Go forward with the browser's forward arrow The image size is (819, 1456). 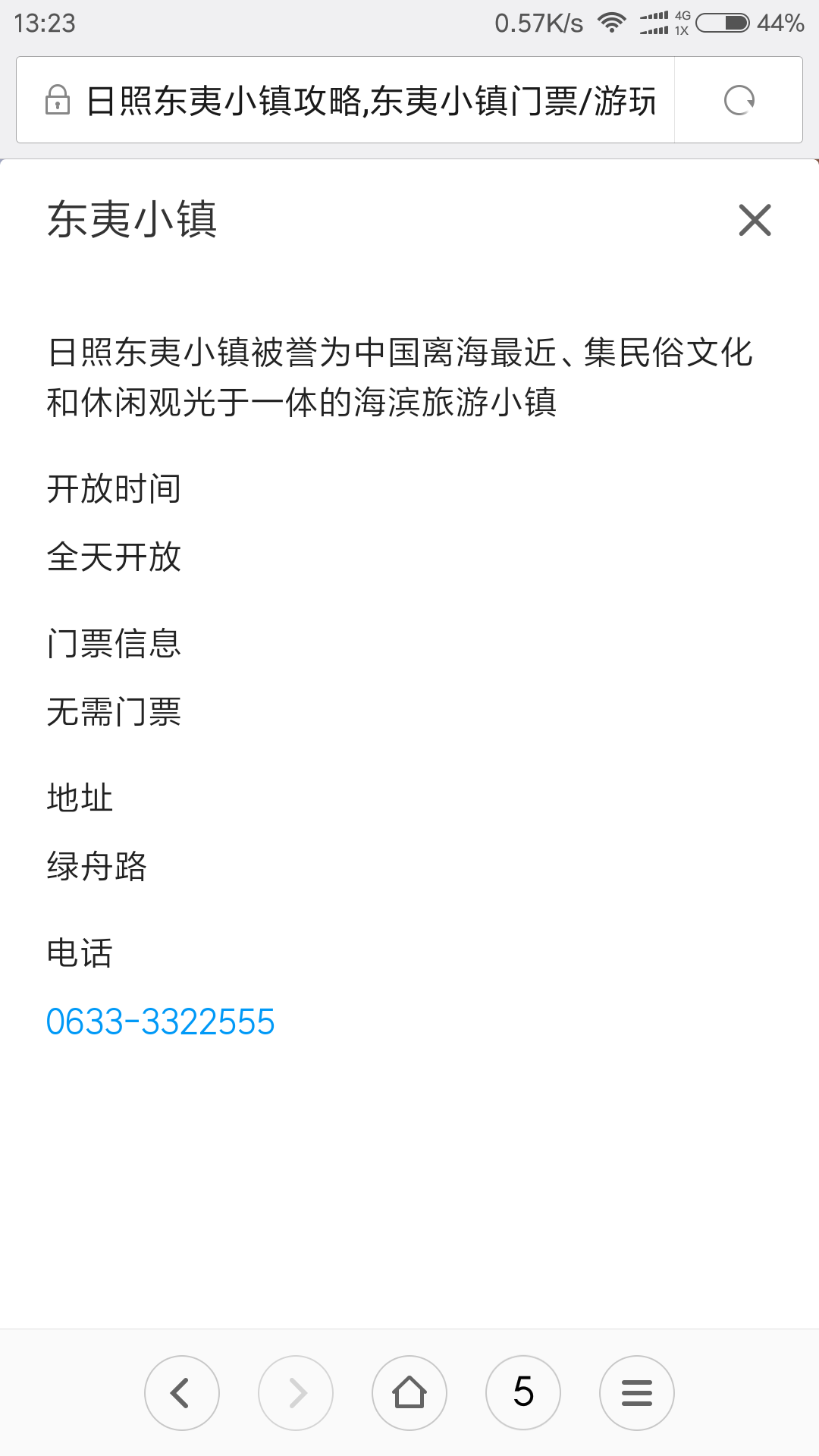(296, 1393)
